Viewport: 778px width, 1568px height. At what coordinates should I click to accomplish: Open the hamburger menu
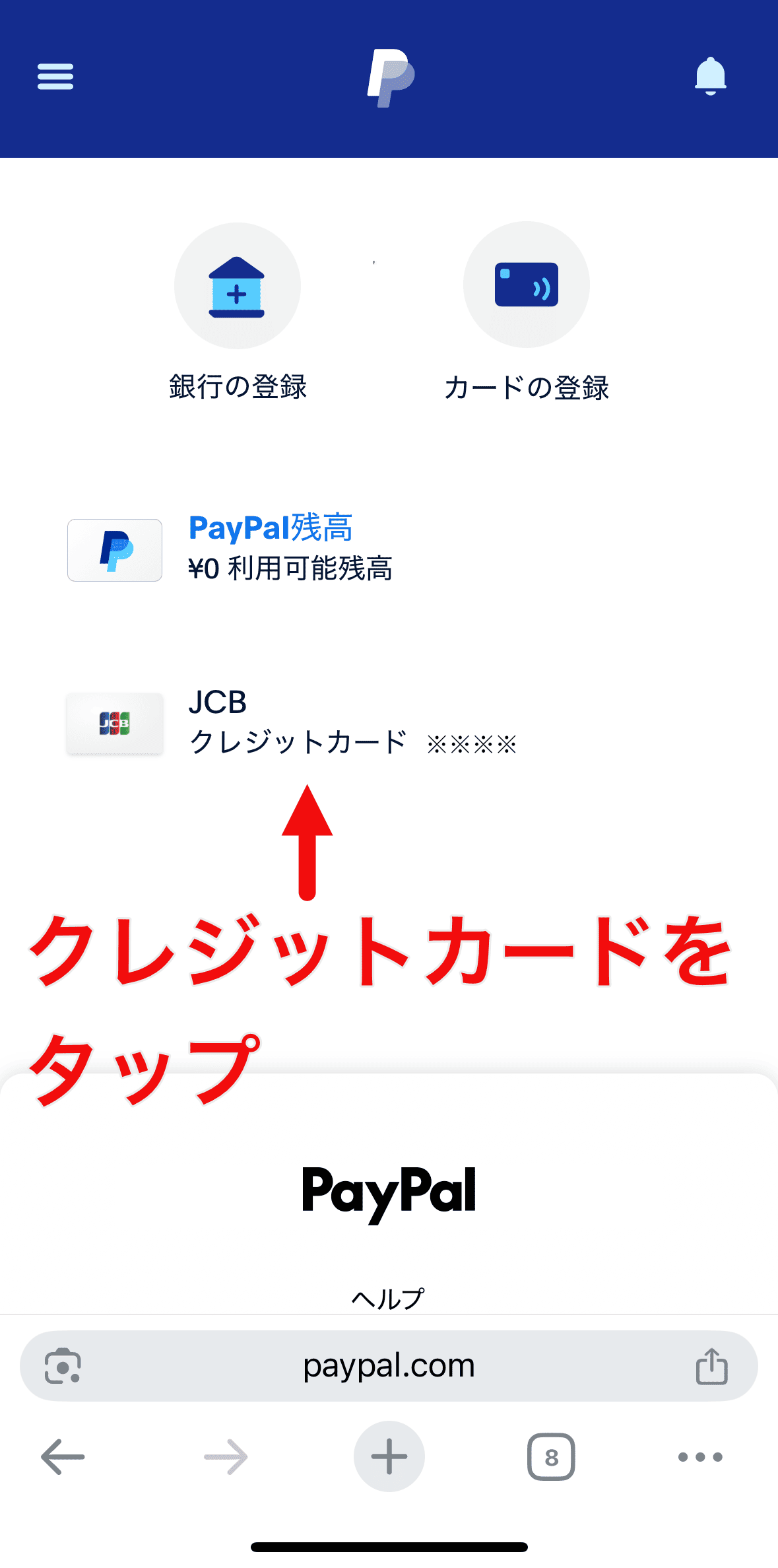55,77
